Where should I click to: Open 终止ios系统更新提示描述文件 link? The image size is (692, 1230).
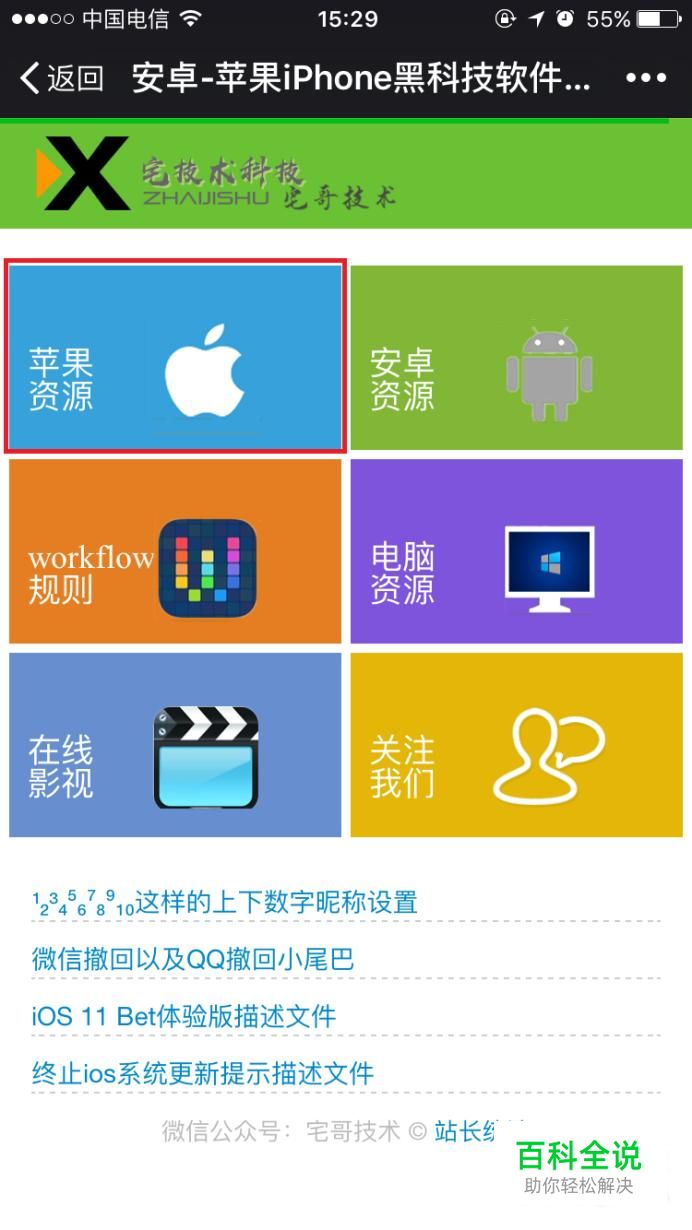202,1074
